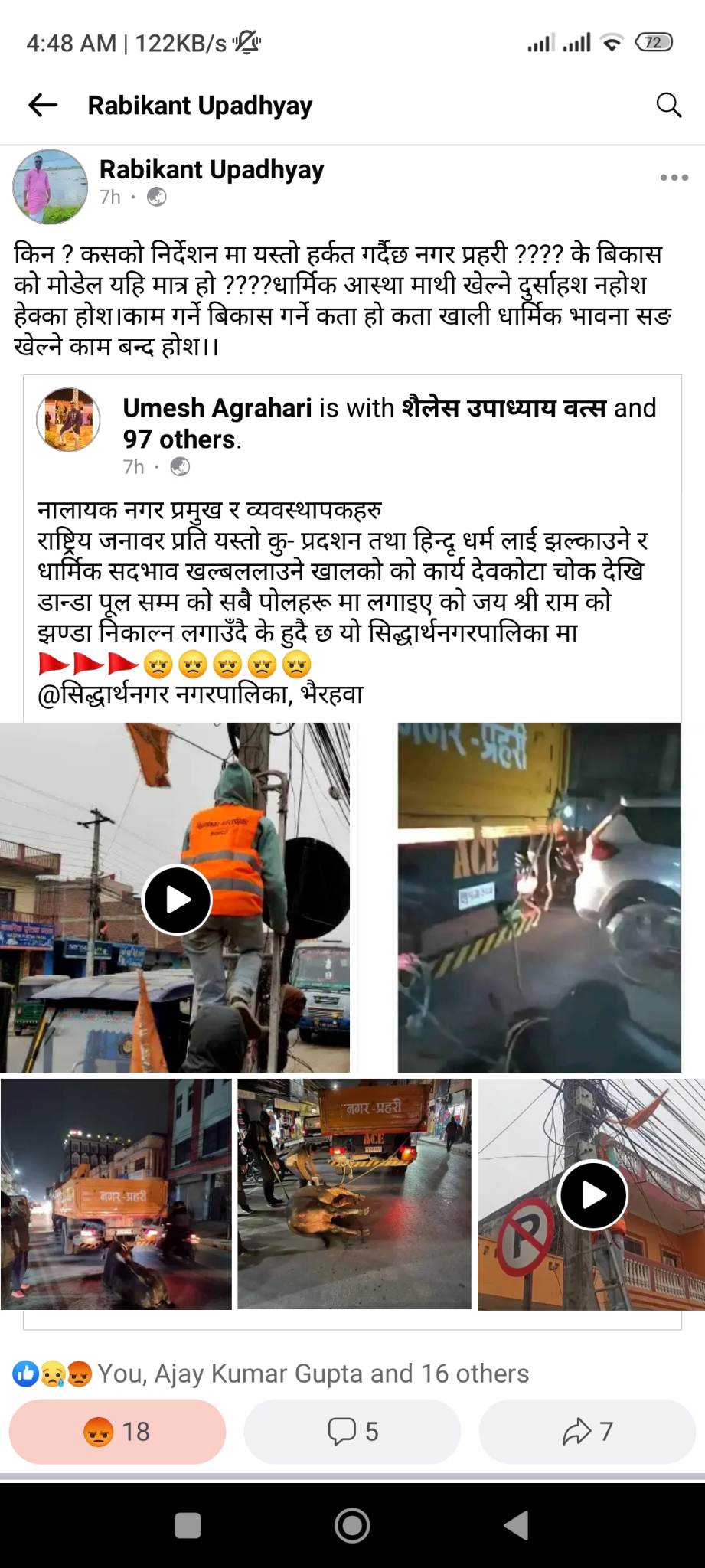The width and height of the screenshot is (705, 1568).
Task: Open the night photo of yellow ACE truck
Action: tap(539, 897)
